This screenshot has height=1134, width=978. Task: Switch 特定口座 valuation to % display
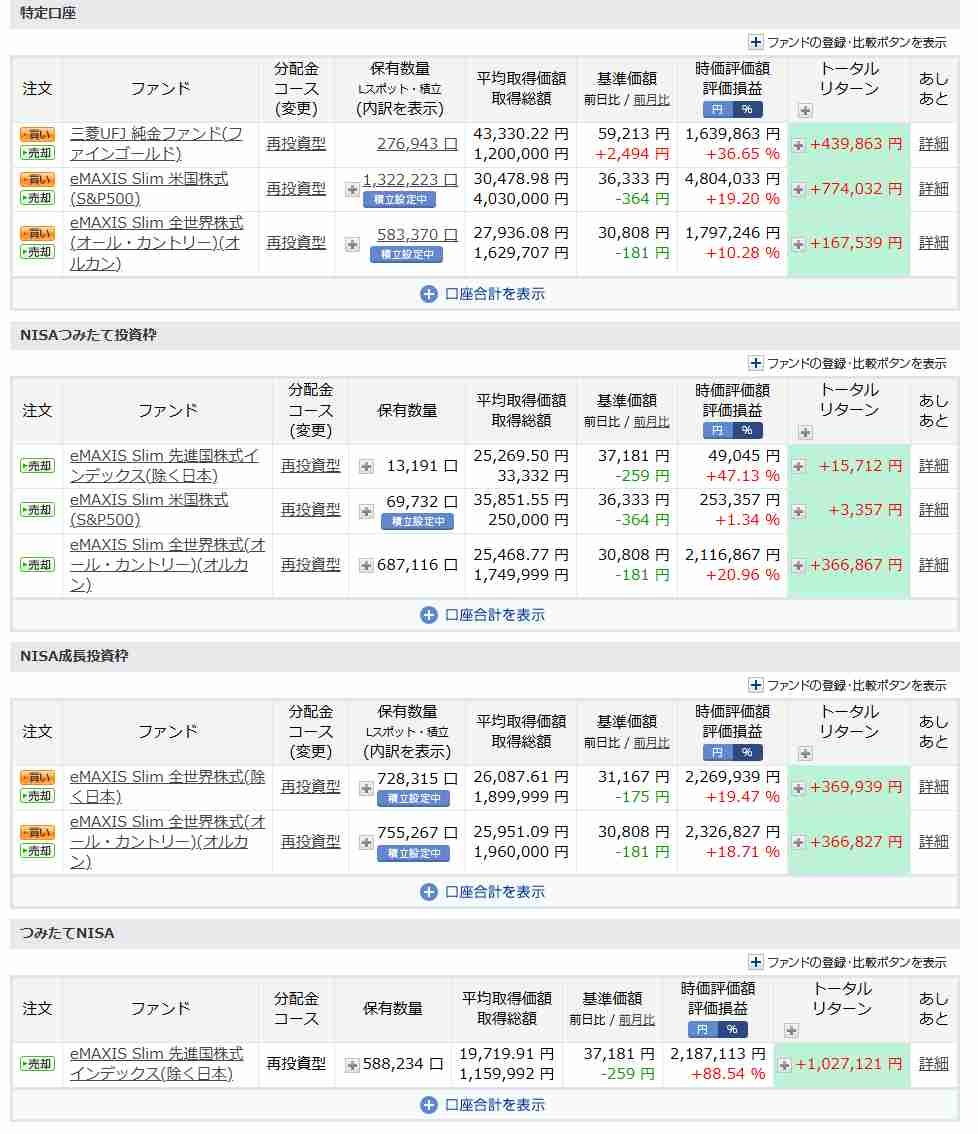747,110
